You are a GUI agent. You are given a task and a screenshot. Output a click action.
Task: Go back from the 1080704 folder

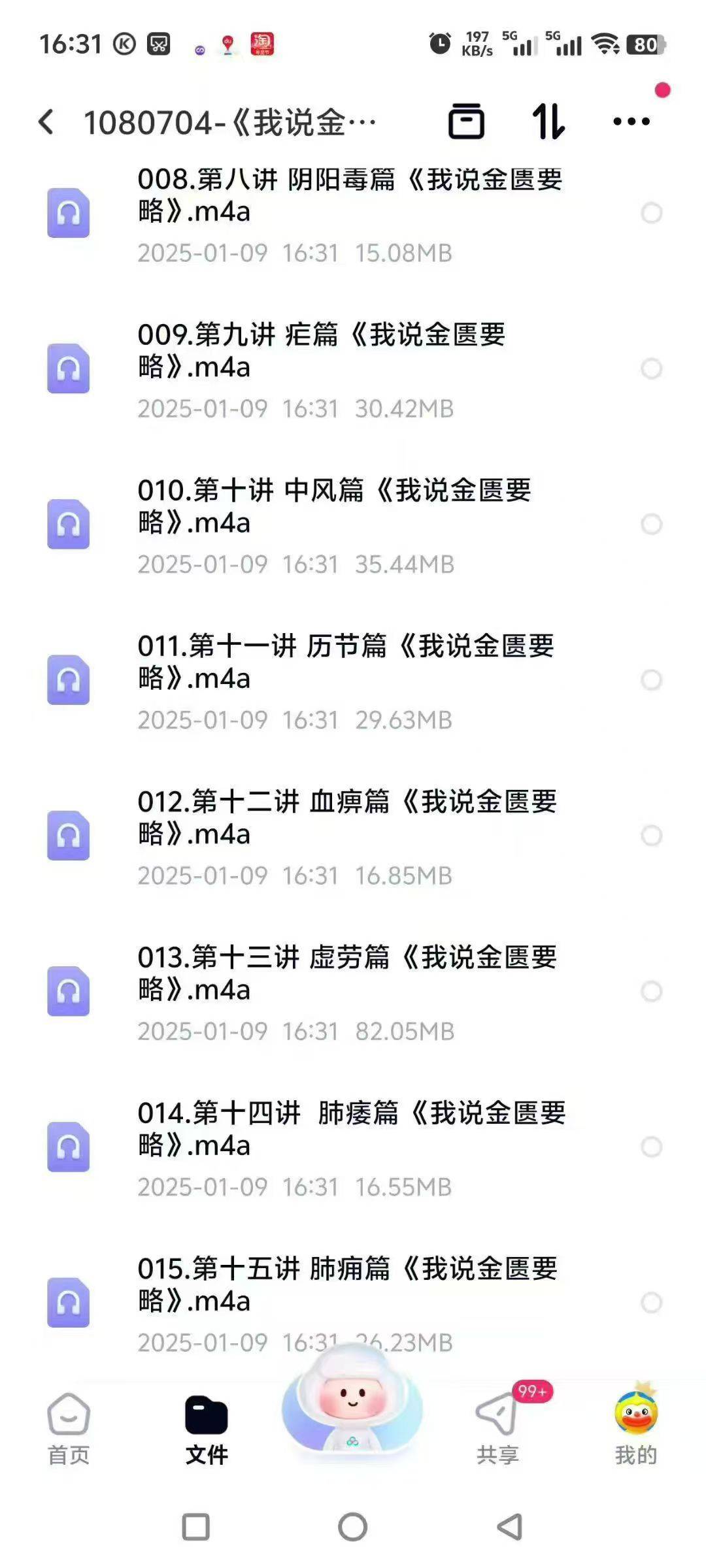pos(46,122)
